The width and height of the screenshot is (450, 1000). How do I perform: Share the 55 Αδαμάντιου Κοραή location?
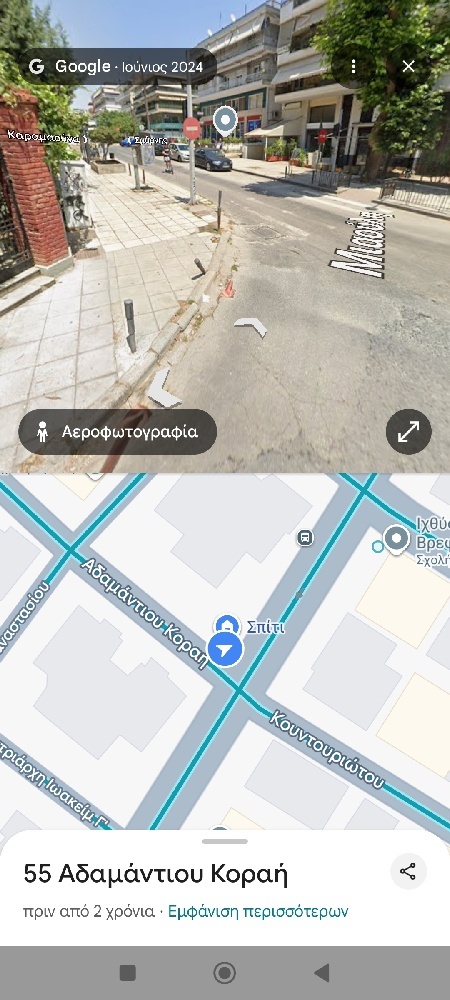point(408,871)
